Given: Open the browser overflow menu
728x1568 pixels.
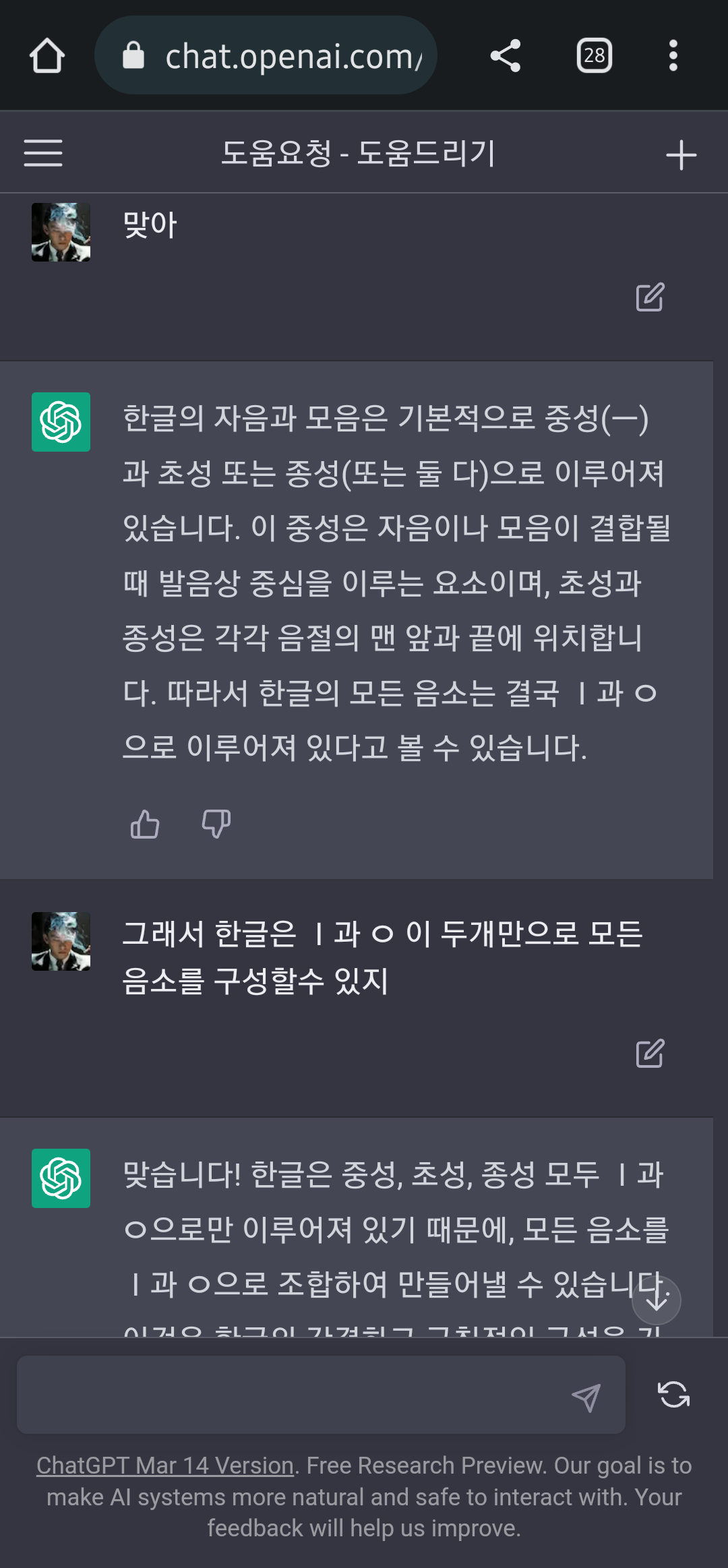Looking at the screenshot, I should 673,55.
